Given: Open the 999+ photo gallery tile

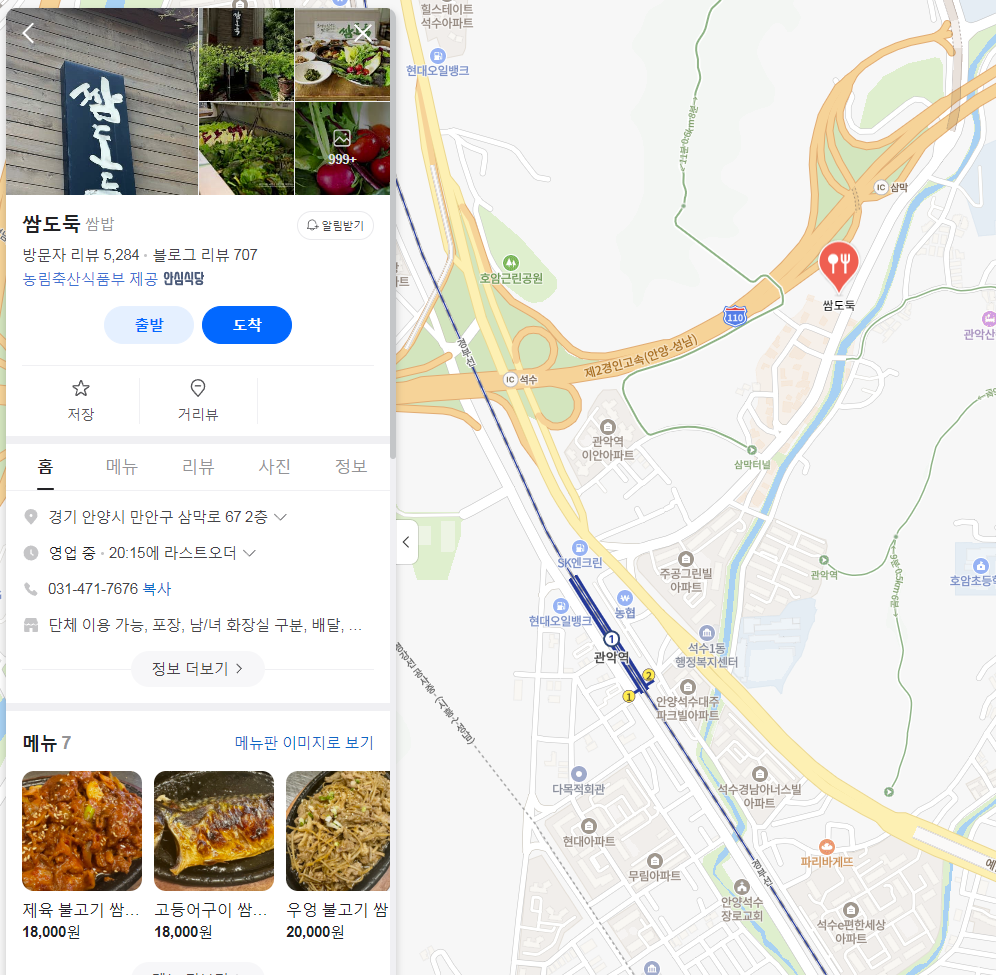Looking at the screenshot, I should coord(342,147).
